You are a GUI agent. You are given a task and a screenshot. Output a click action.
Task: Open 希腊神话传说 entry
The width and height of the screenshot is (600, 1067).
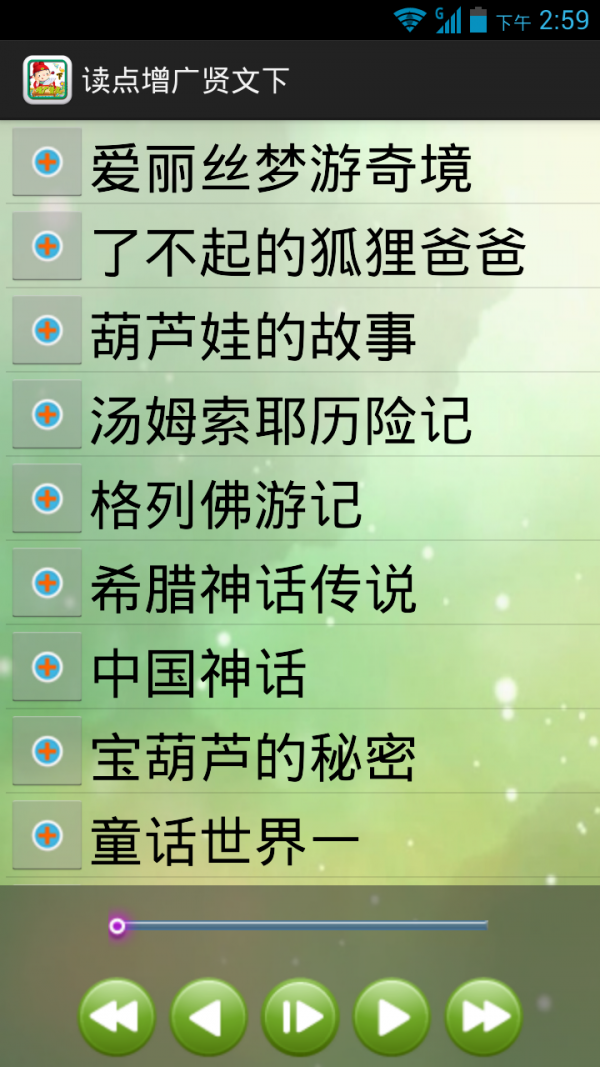click(253, 587)
